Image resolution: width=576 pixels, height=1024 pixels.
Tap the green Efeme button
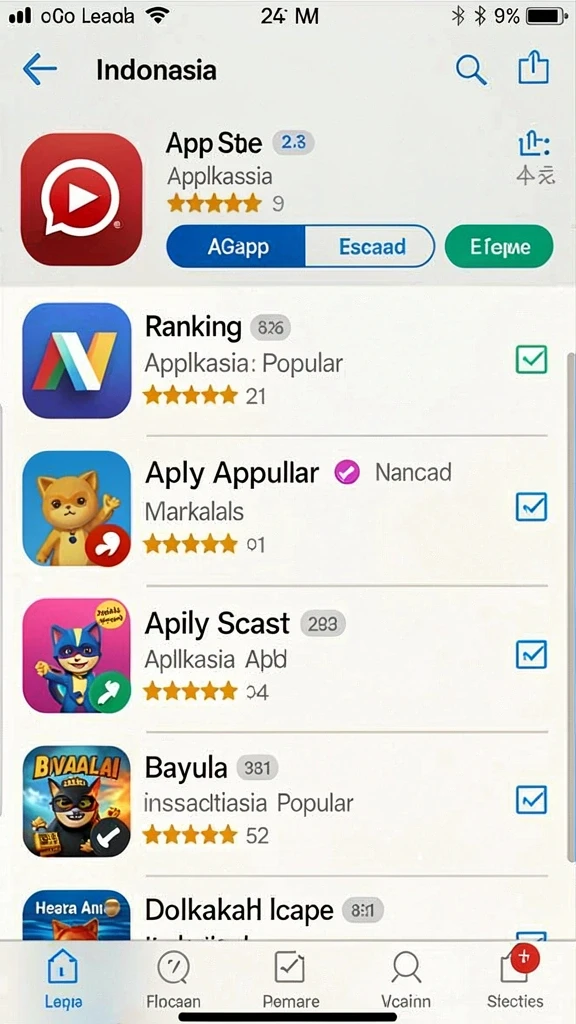499,246
